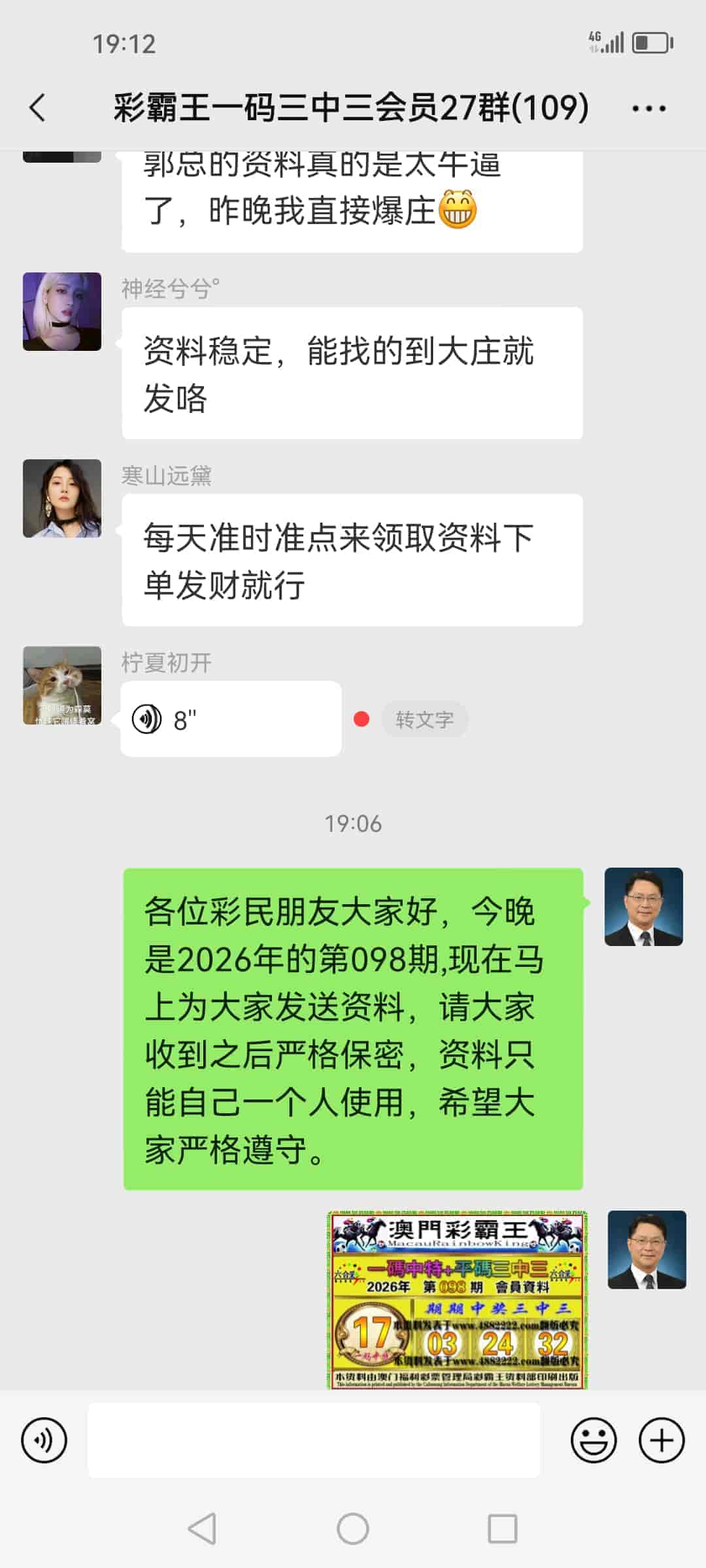Open the emoji picker
Image resolution: width=706 pixels, height=1568 pixels.
point(594,1441)
